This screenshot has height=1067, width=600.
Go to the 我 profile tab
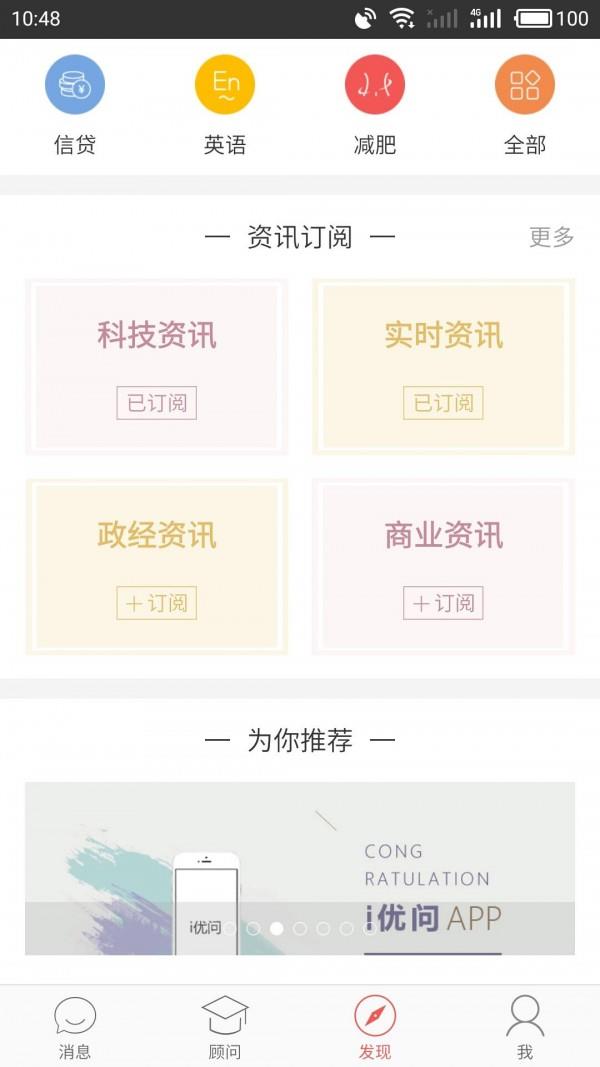coord(525,1027)
